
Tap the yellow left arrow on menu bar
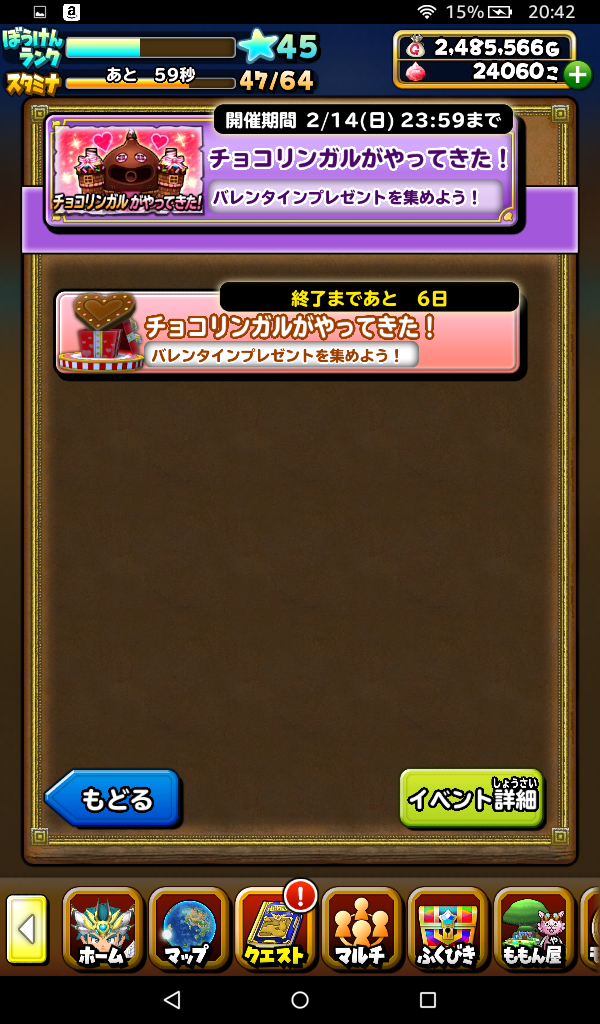click(27, 929)
